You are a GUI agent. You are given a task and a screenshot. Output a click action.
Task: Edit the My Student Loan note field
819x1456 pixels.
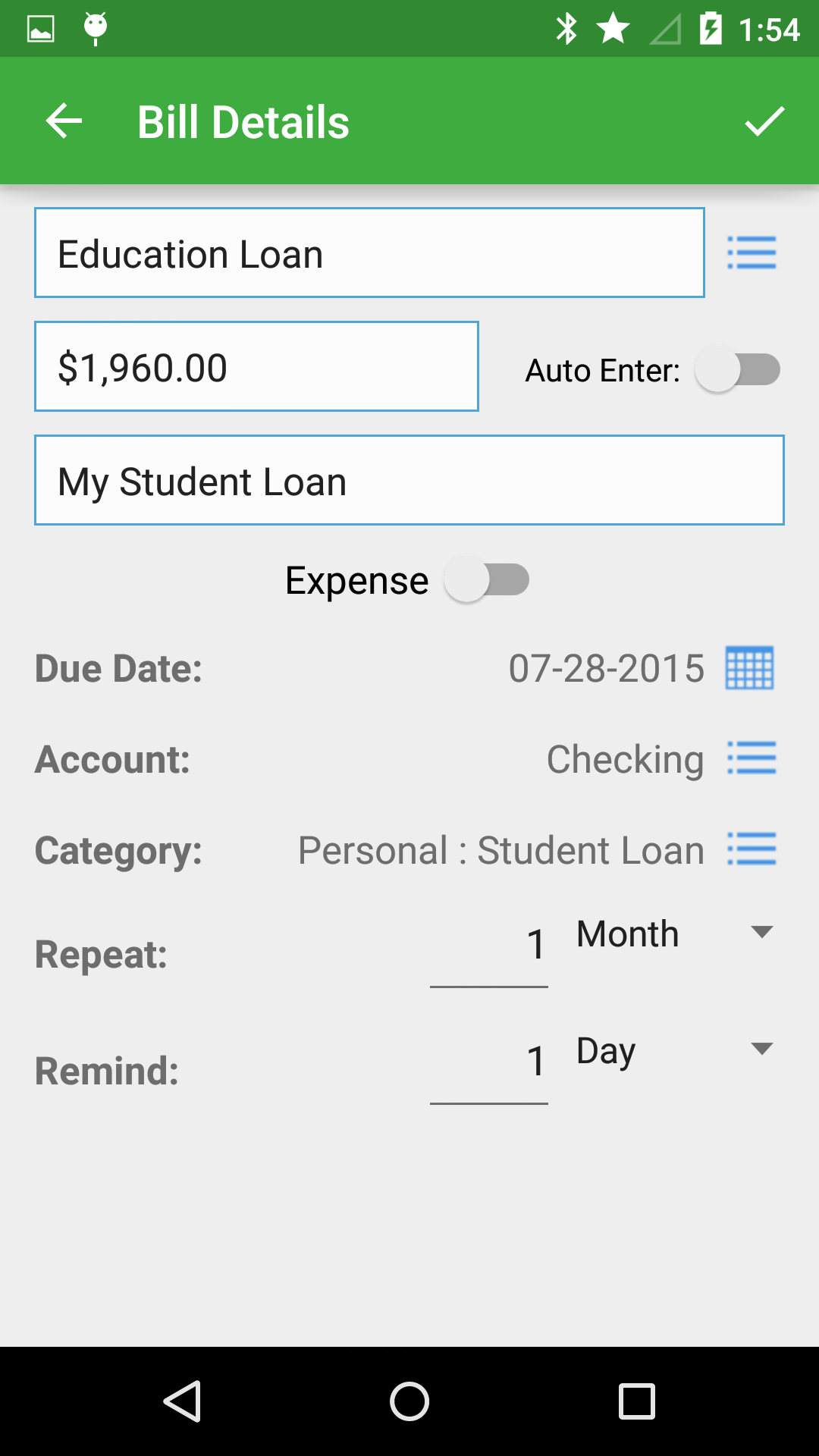click(409, 481)
